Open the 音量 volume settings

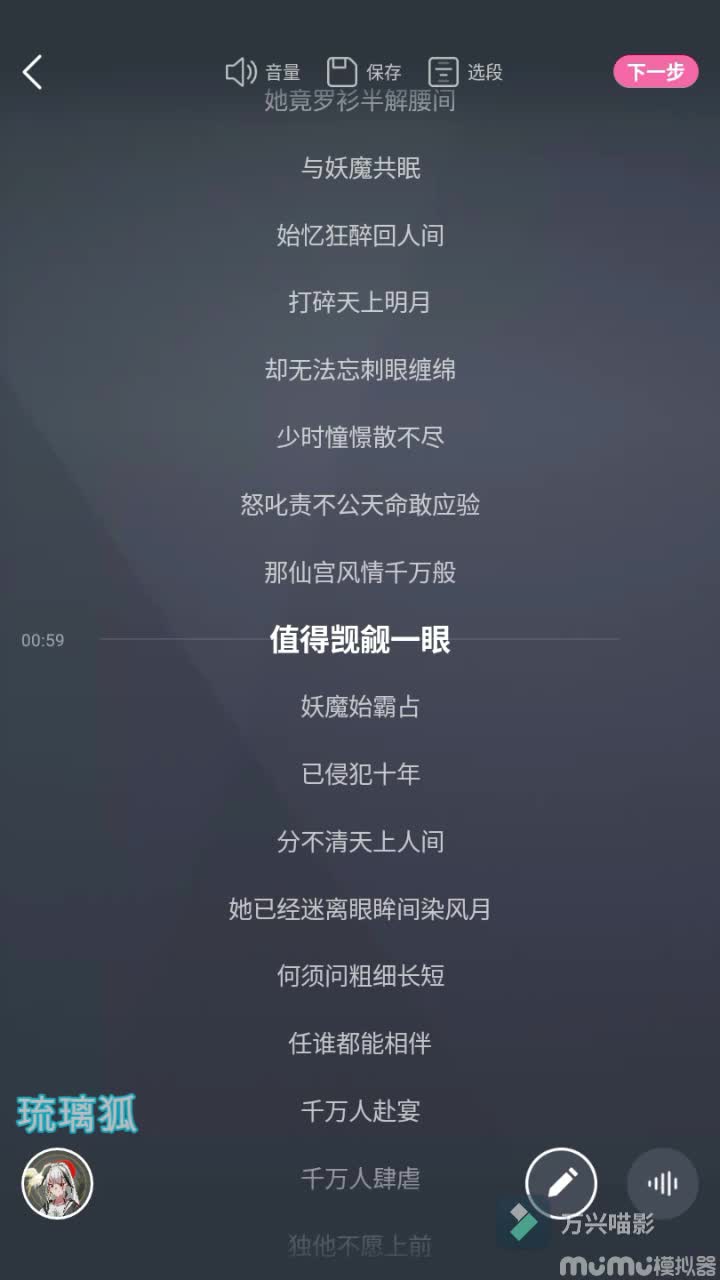click(262, 72)
